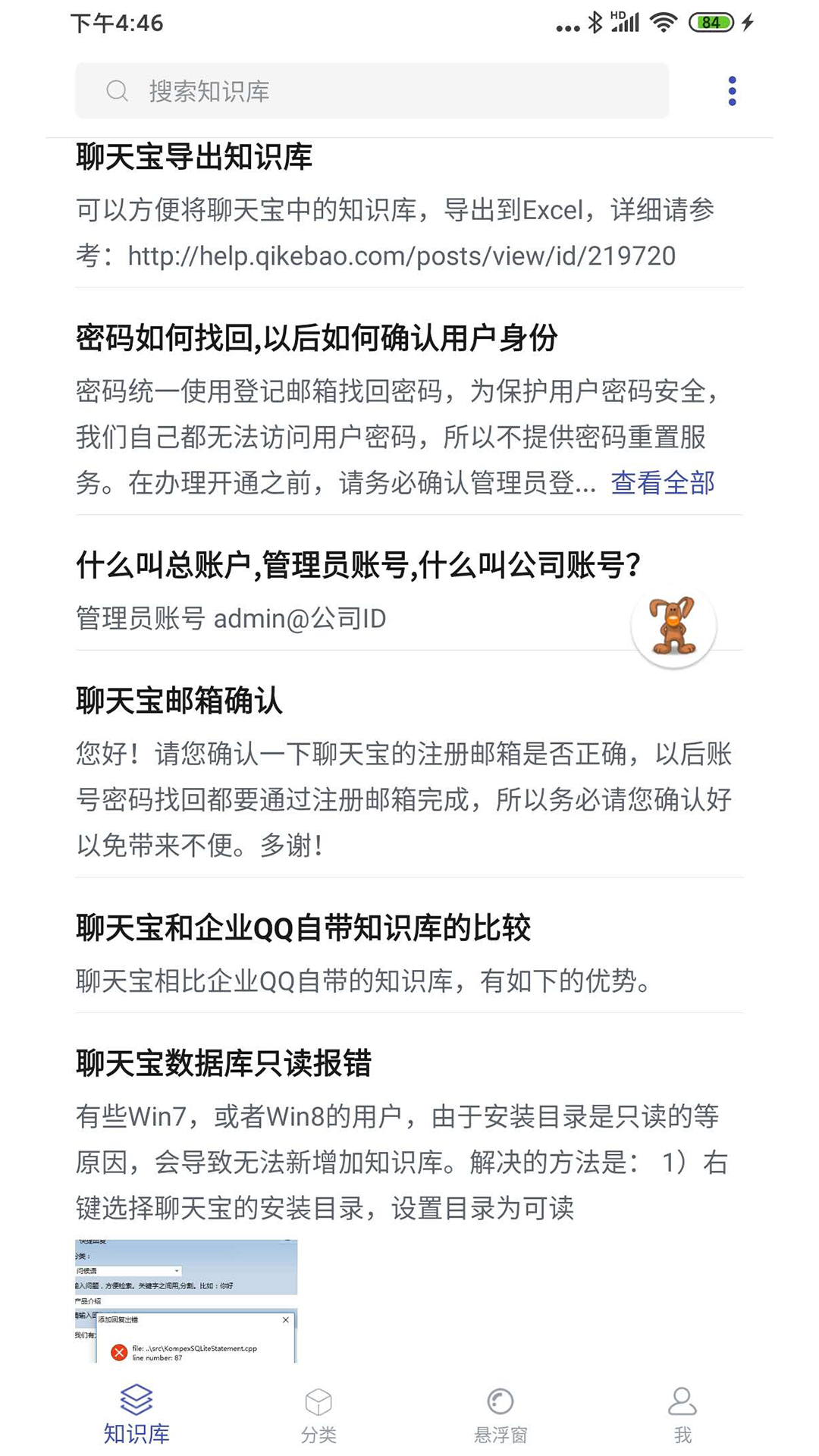The image size is (819, 1456).
Task: View the database error screenshot thumbnail
Action: tap(186, 1301)
